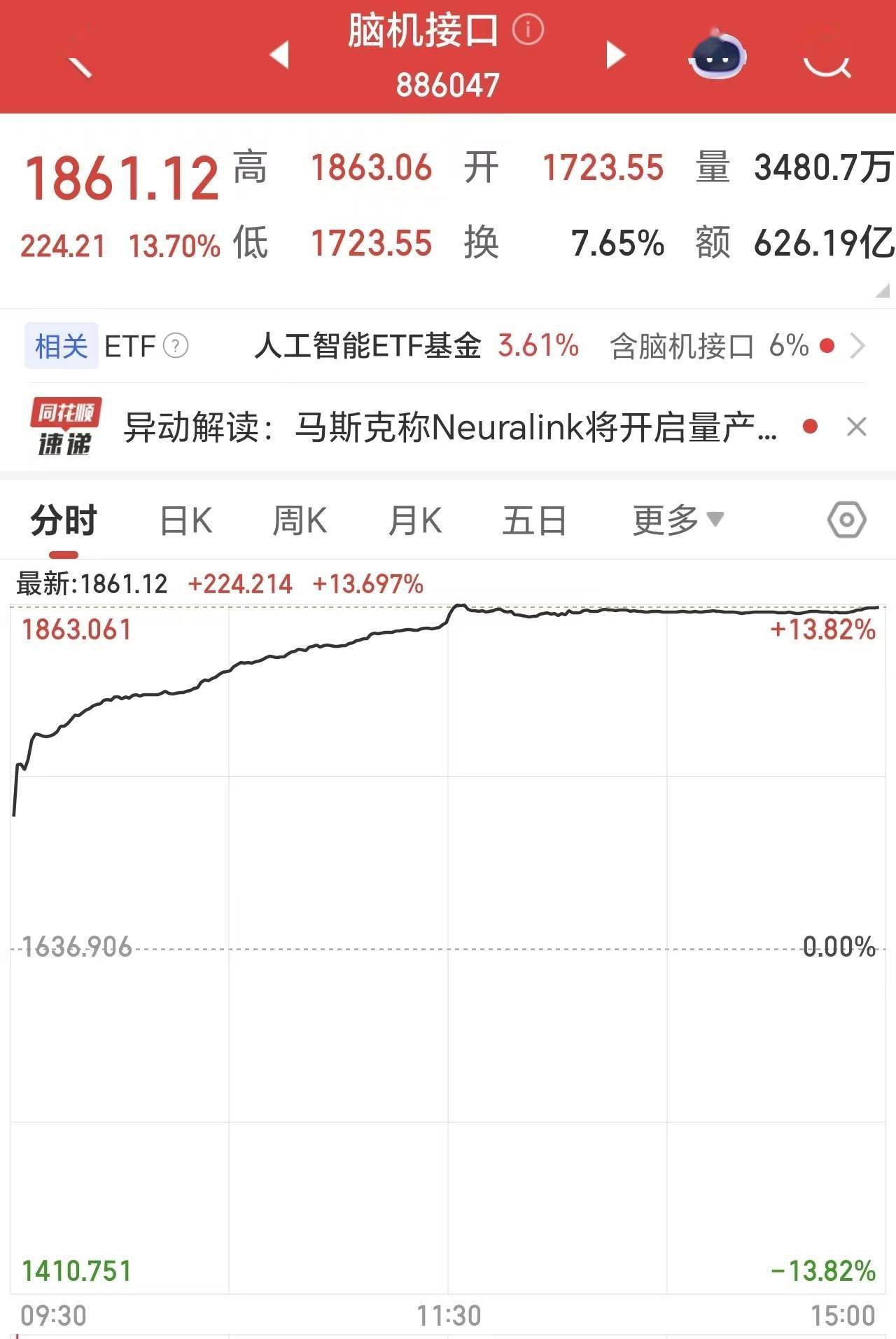Show info for 脑机接口 title

[x=528, y=30]
